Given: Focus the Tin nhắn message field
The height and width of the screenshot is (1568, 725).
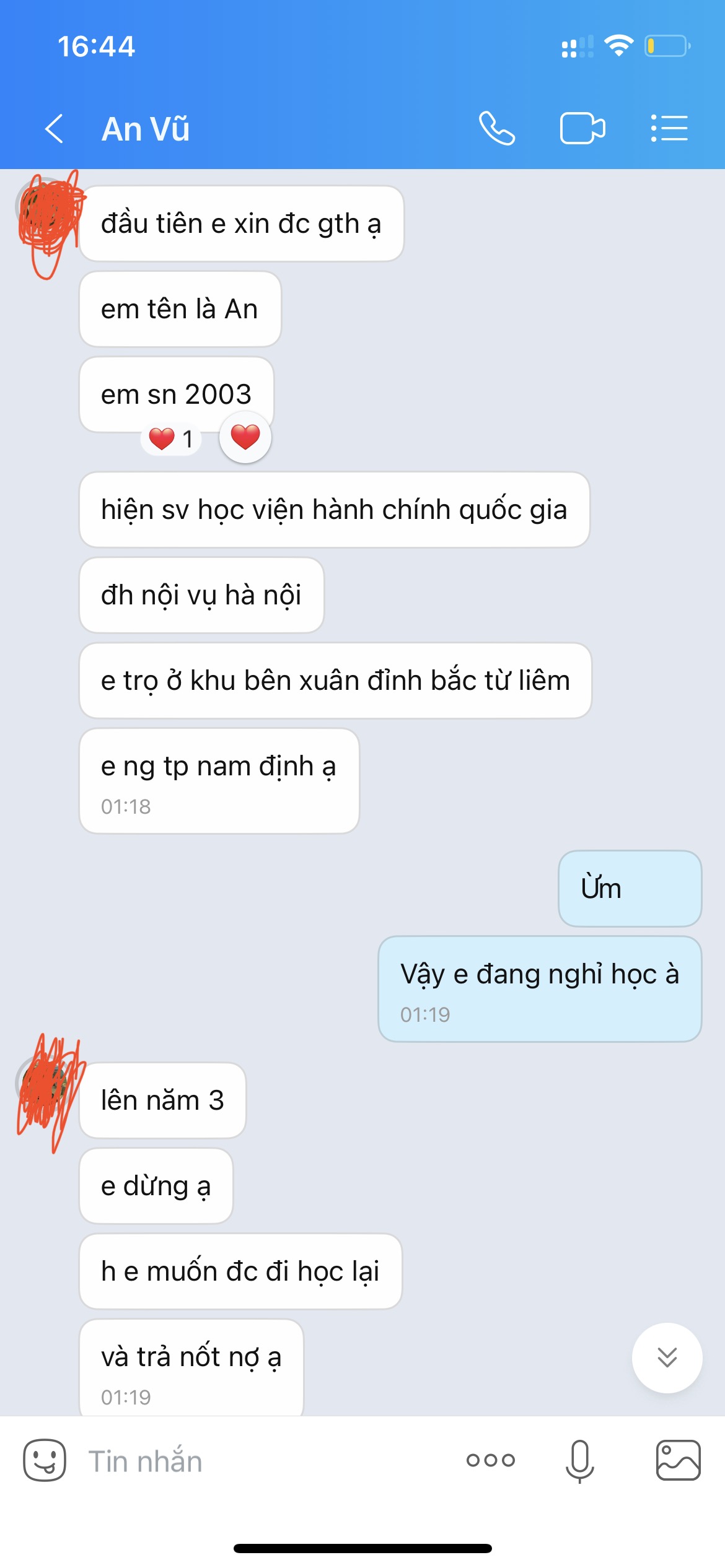Looking at the screenshot, I should click(260, 1460).
